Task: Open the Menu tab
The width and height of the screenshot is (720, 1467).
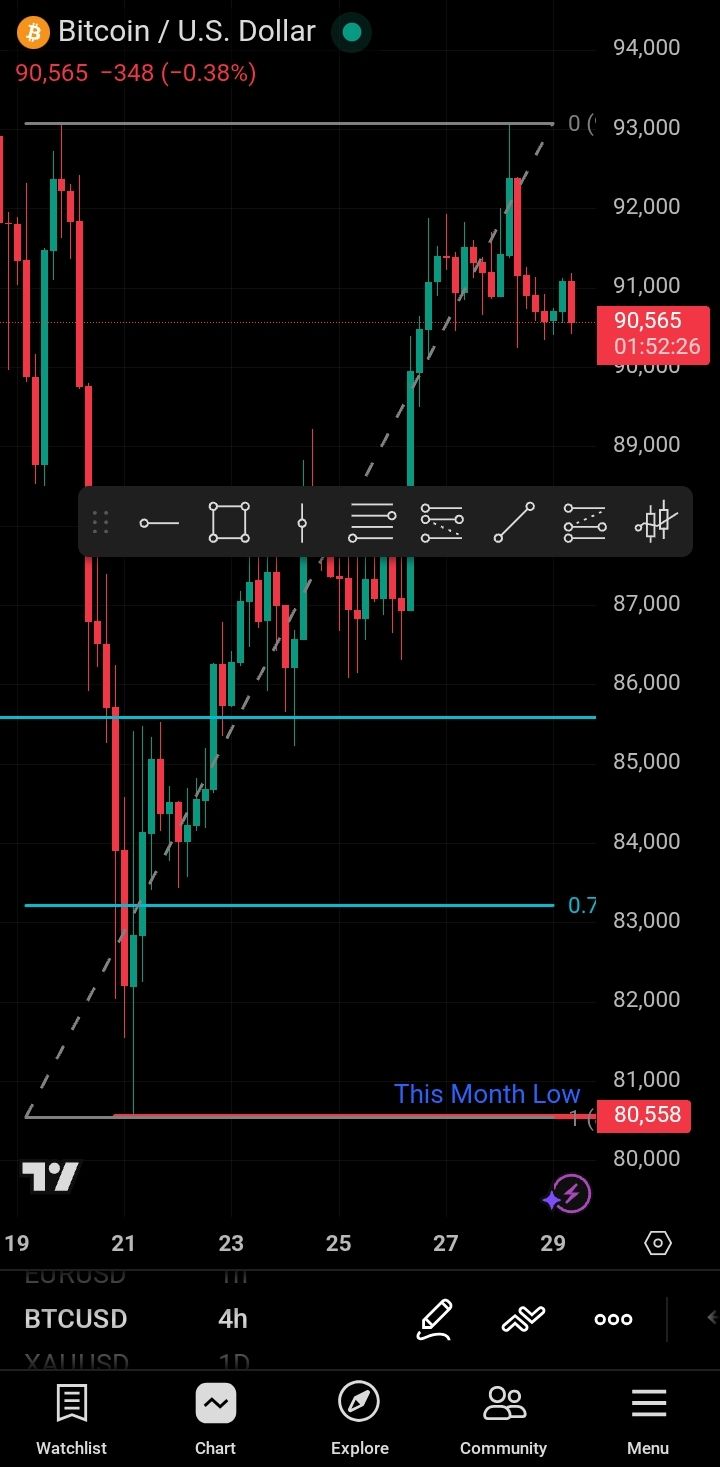Action: (648, 1418)
